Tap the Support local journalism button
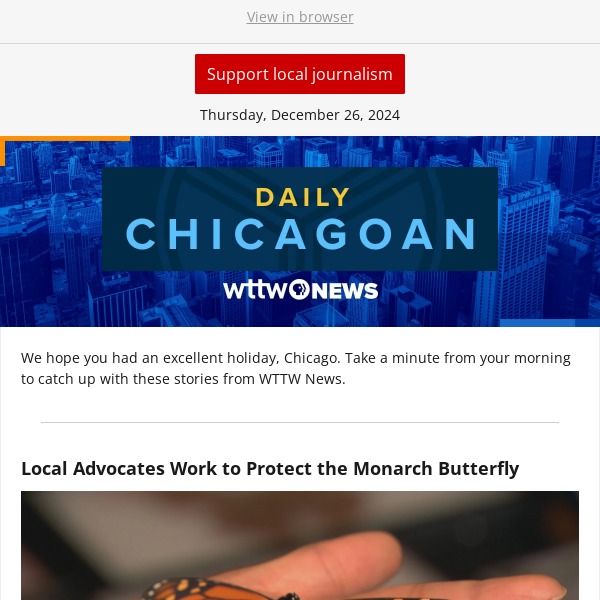This screenshot has height=600, width=600. tap(300, 74)
